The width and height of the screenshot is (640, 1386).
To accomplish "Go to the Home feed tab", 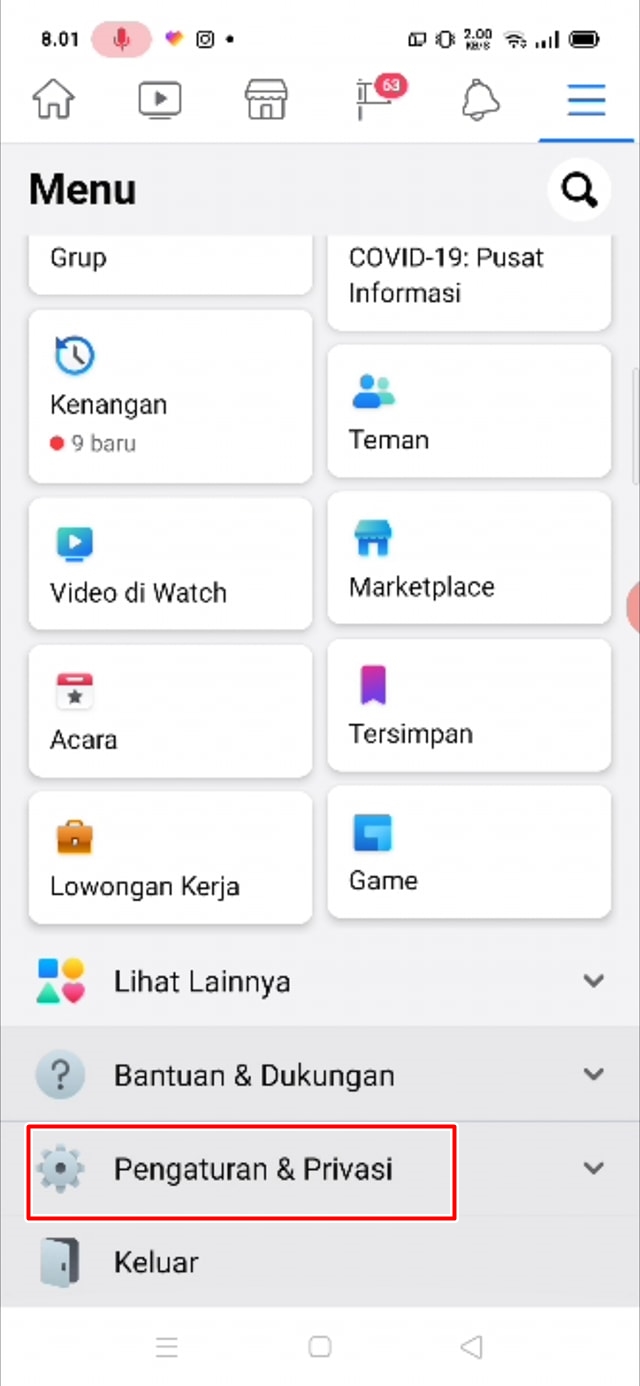I will (x=54, y=100).
